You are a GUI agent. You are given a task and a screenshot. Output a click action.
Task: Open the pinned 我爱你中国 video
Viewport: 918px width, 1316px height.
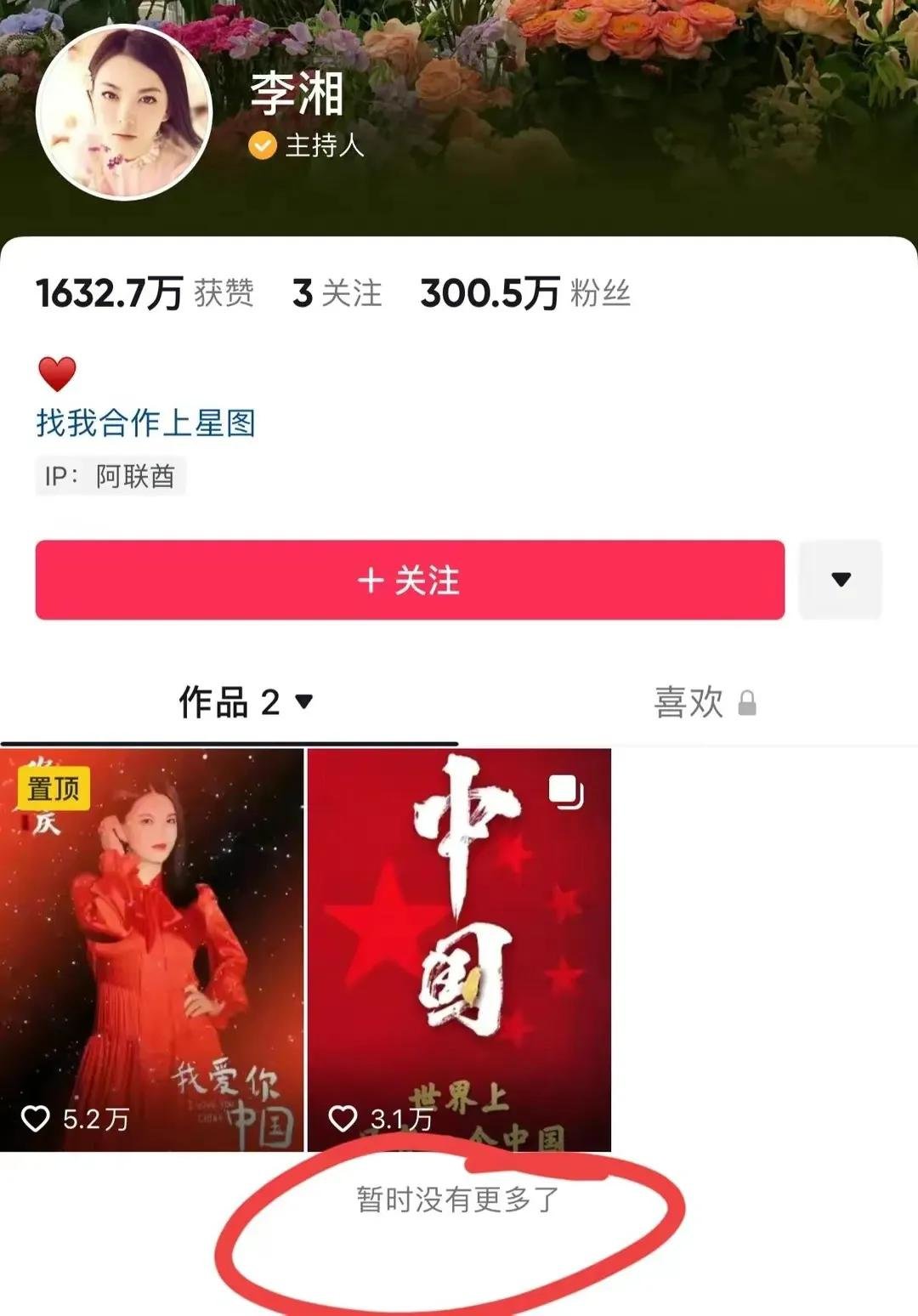(151, 950)
